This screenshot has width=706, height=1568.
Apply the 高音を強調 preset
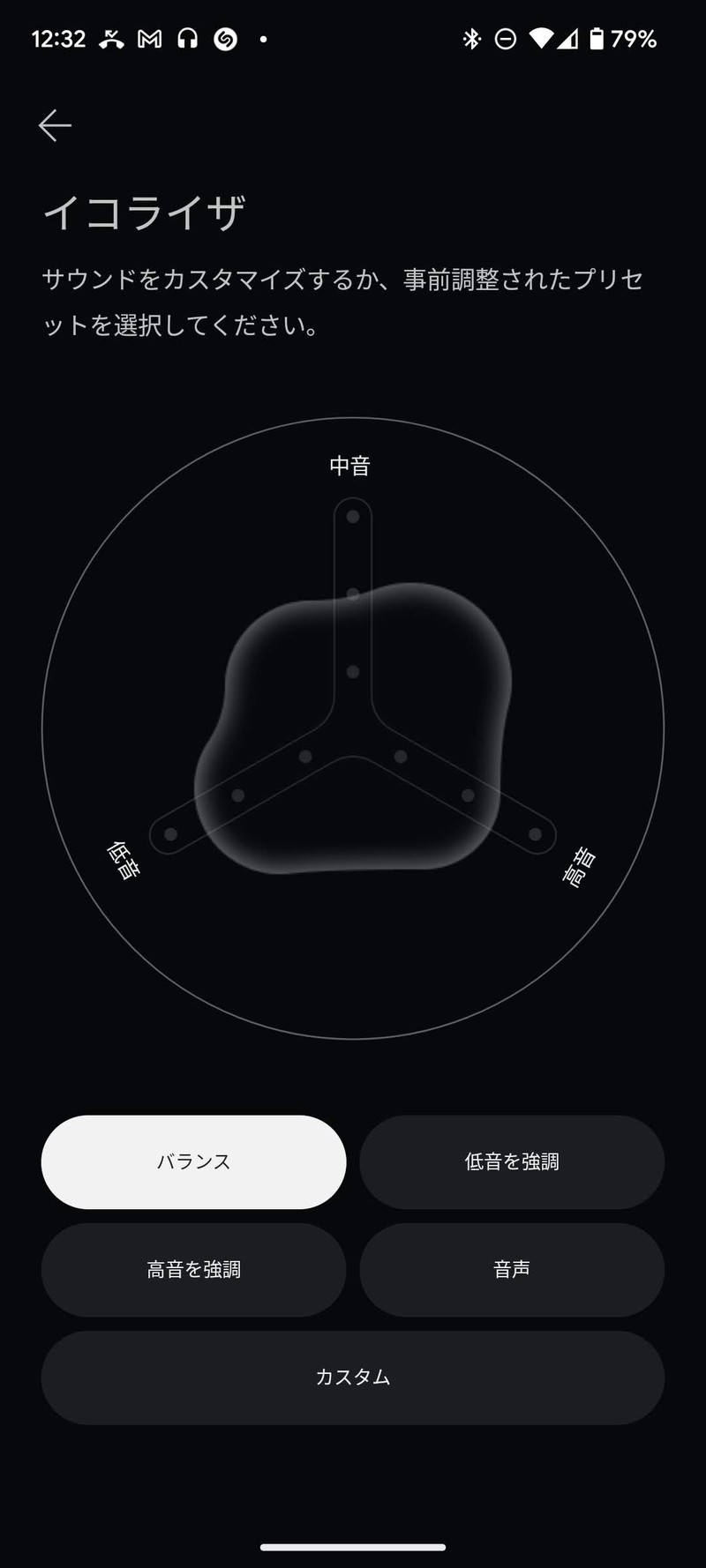(x=193, y=1269)
